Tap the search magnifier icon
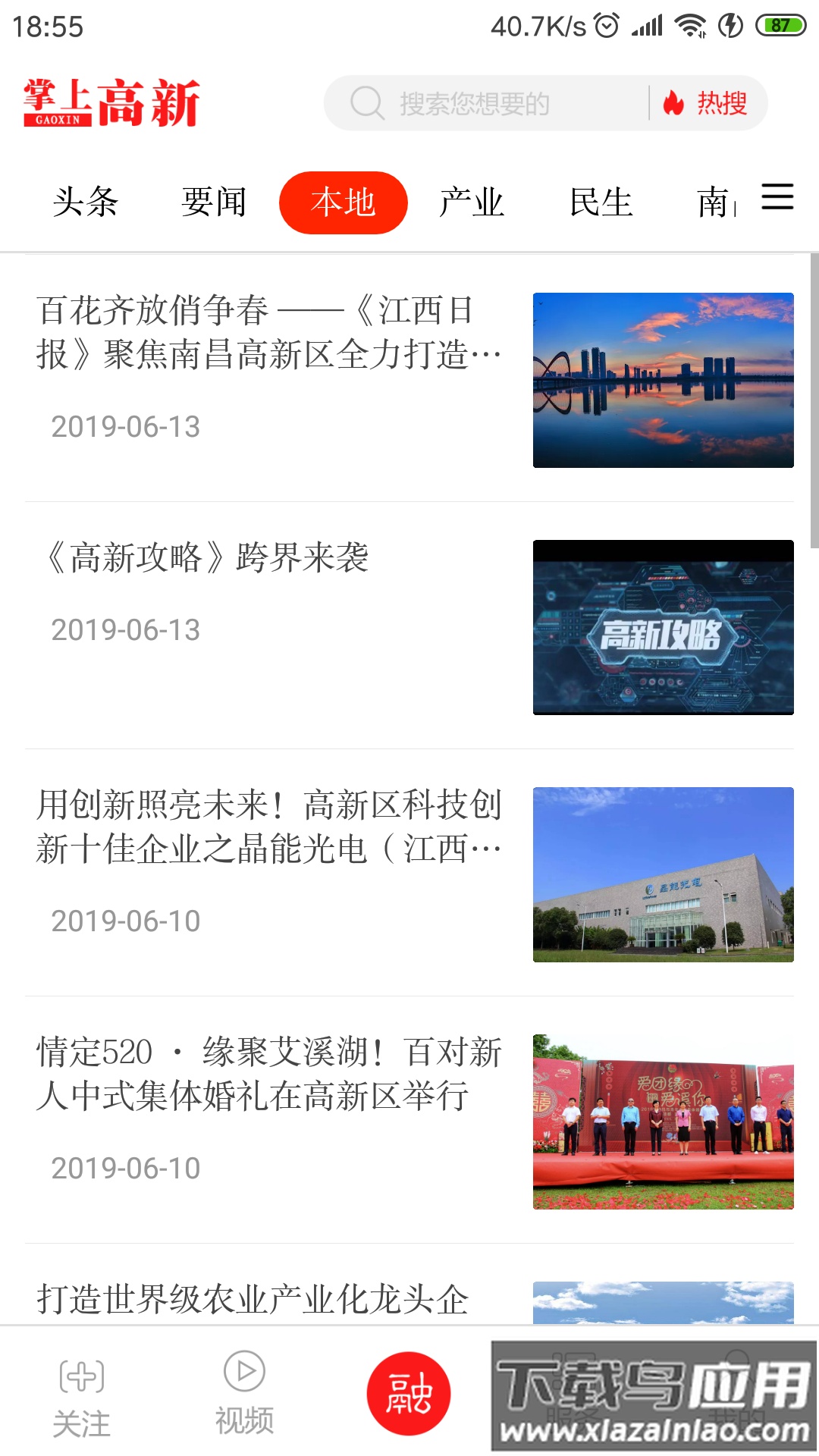819x1456 pixels. coord(369,103)
